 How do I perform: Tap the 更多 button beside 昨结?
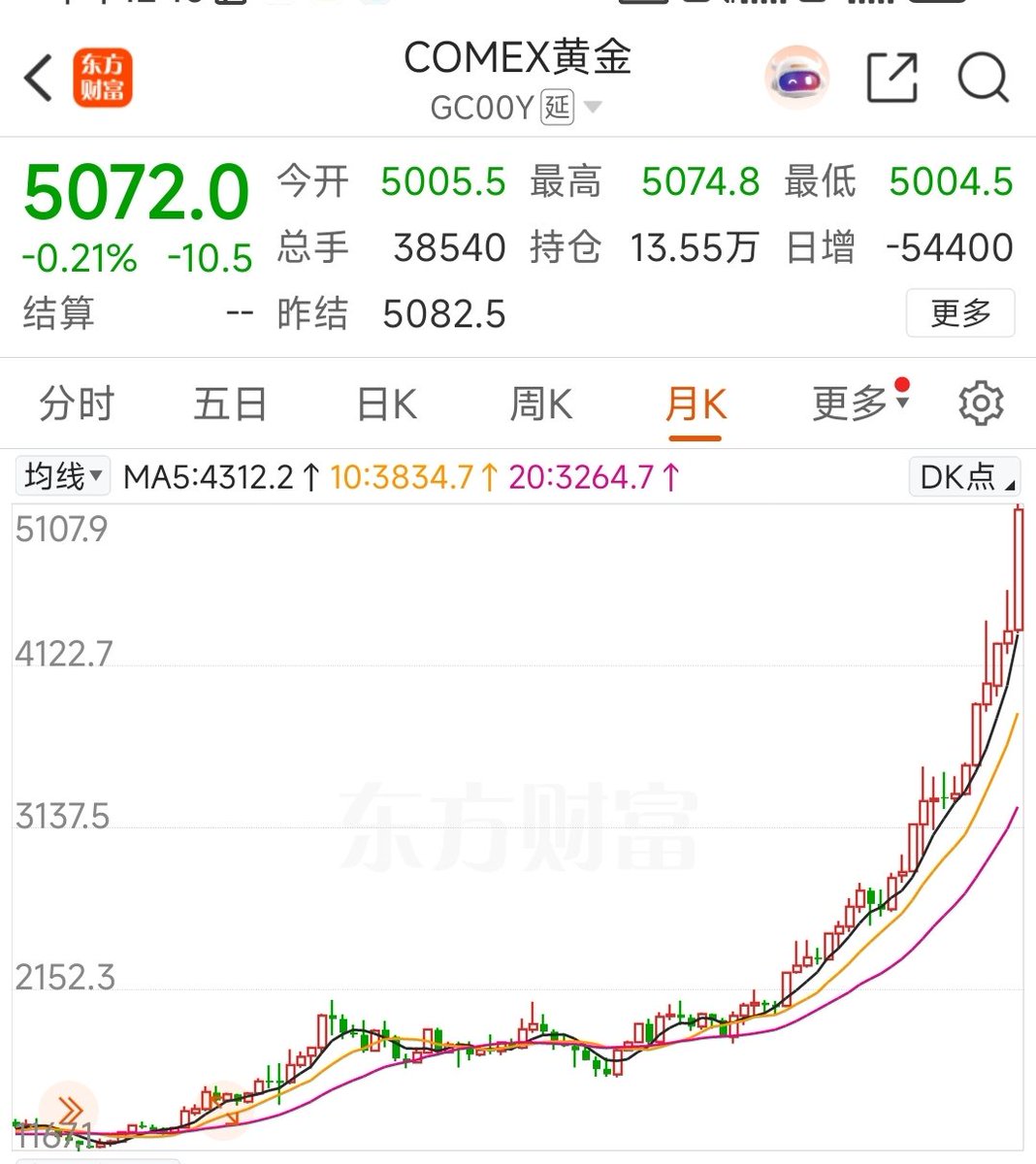click(959, 313)
